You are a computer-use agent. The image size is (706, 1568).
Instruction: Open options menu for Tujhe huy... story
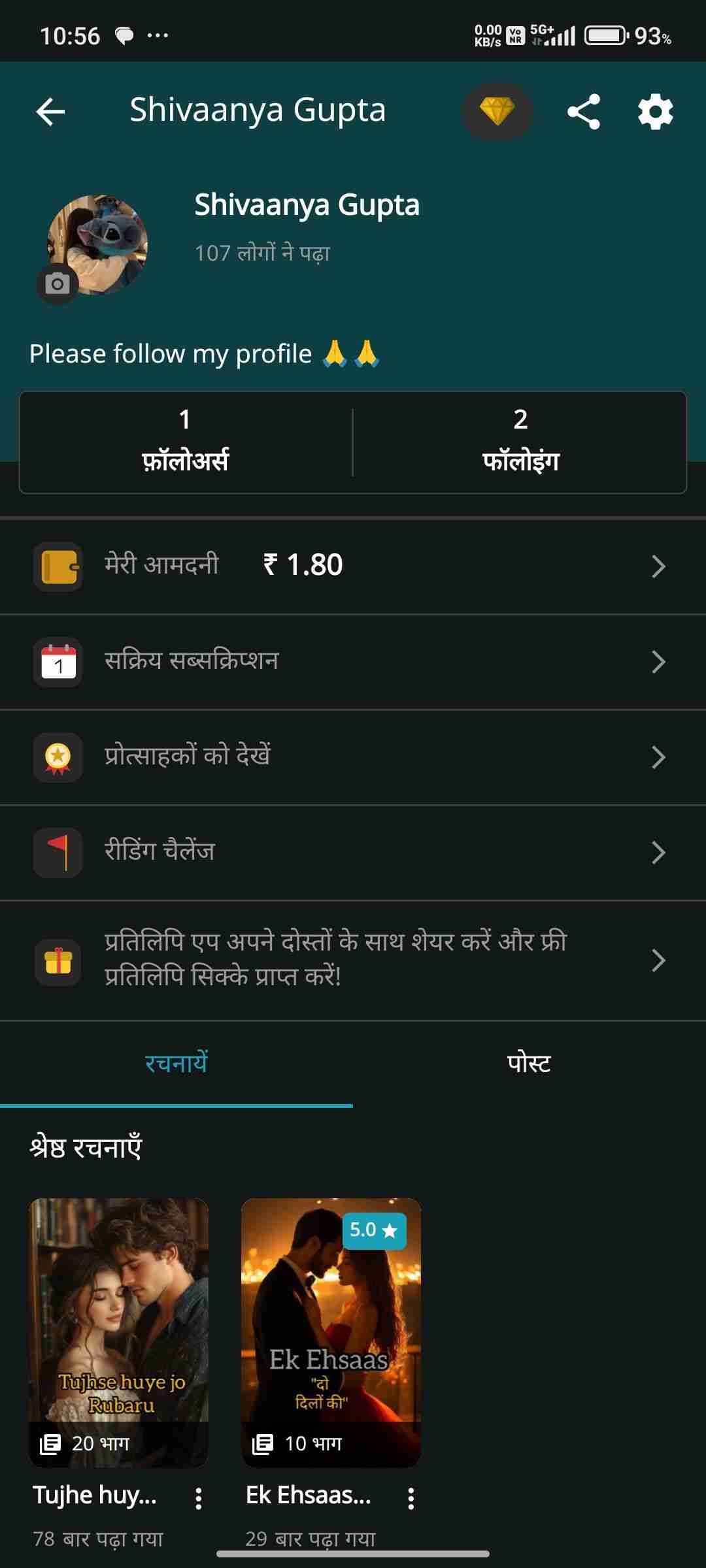click(199, 1497)
